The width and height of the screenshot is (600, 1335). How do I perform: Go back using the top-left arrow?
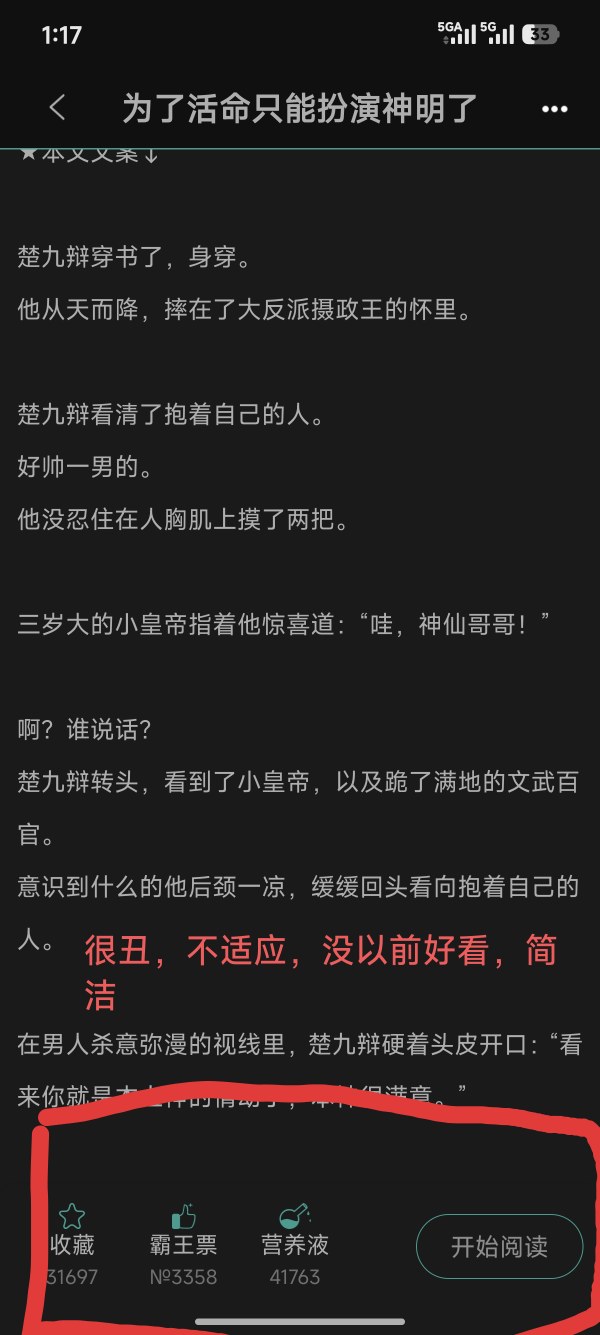click(57, 108)
